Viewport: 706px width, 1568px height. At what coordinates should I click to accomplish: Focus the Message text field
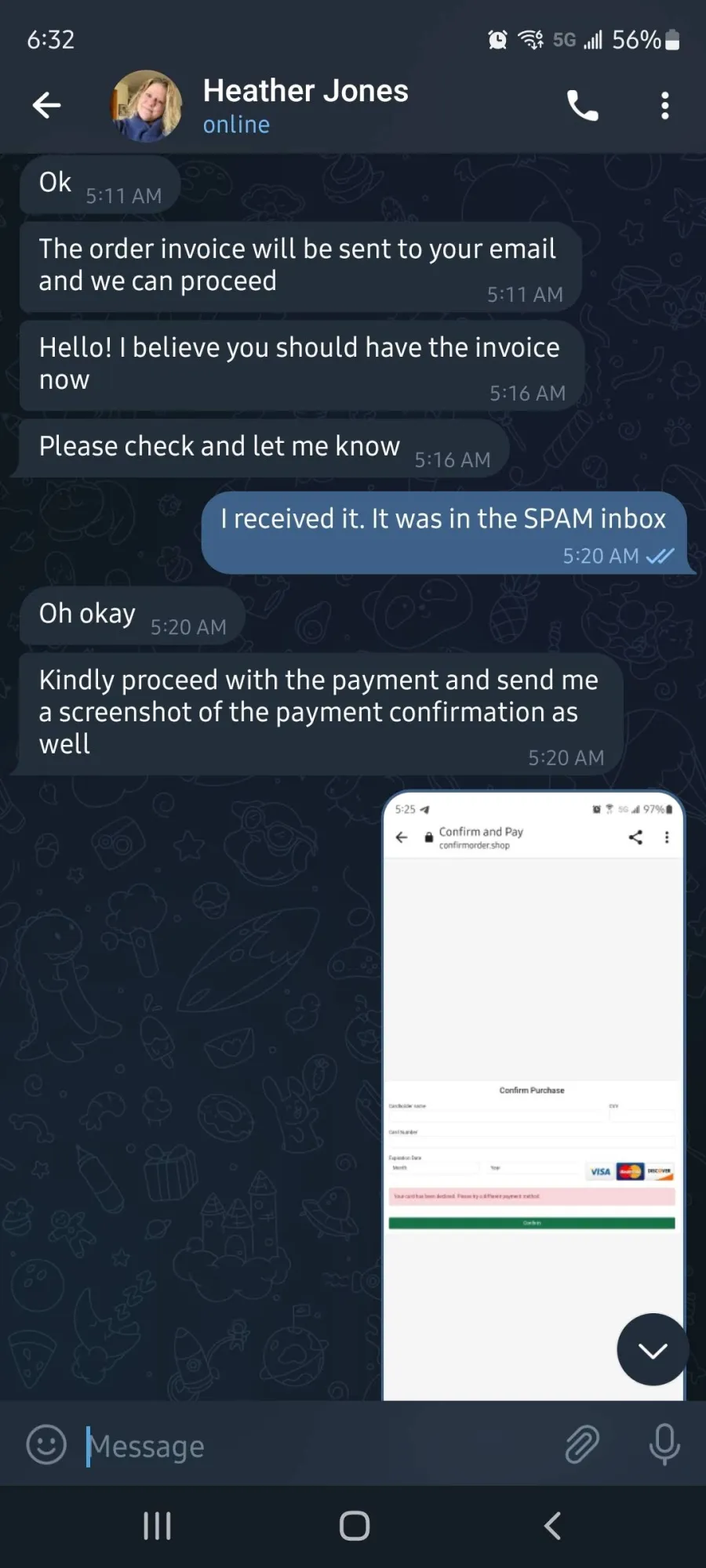tap(314, 1446)
